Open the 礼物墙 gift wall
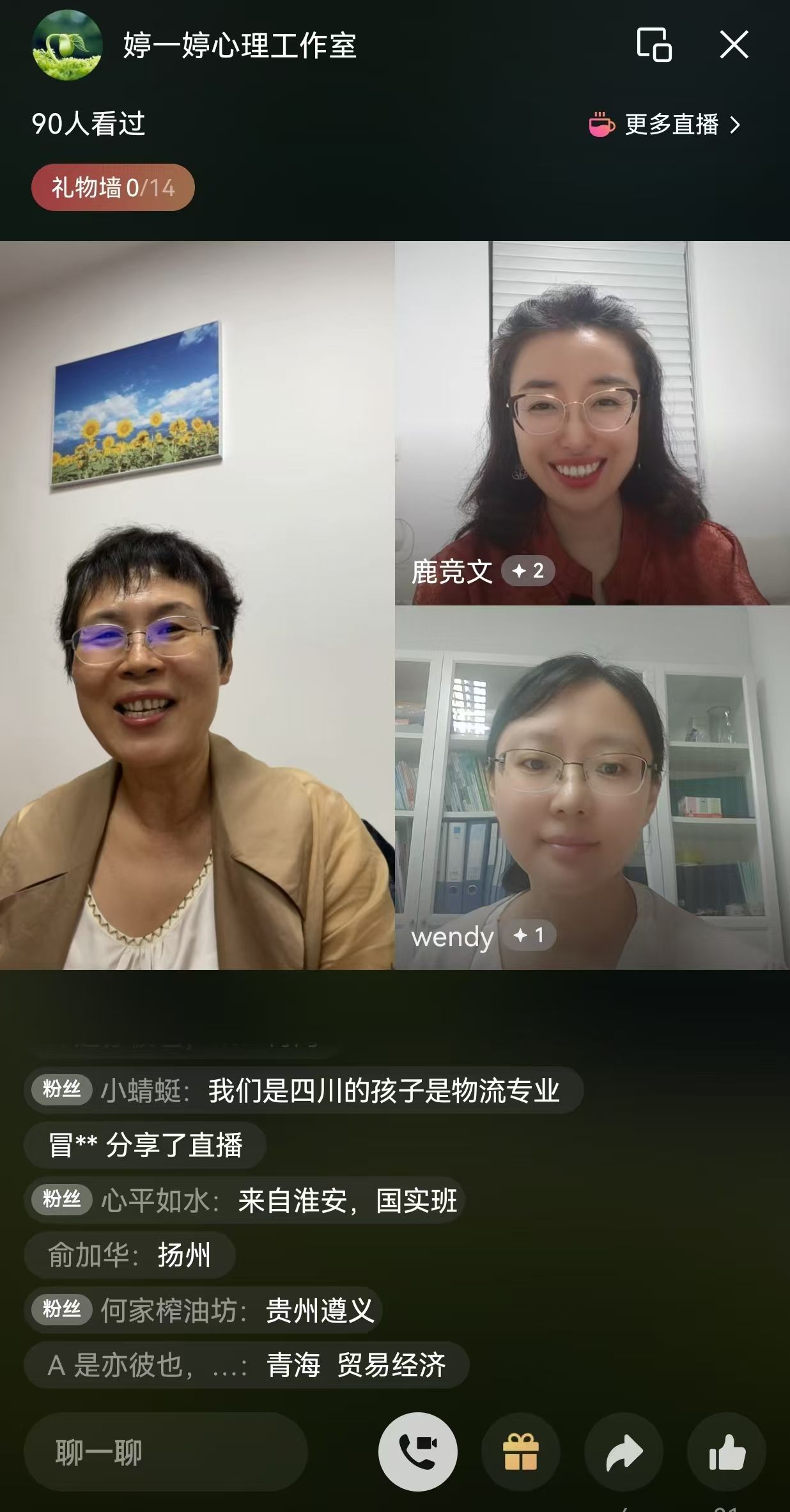The image size is (790, 1512). [x=113, y=187]
